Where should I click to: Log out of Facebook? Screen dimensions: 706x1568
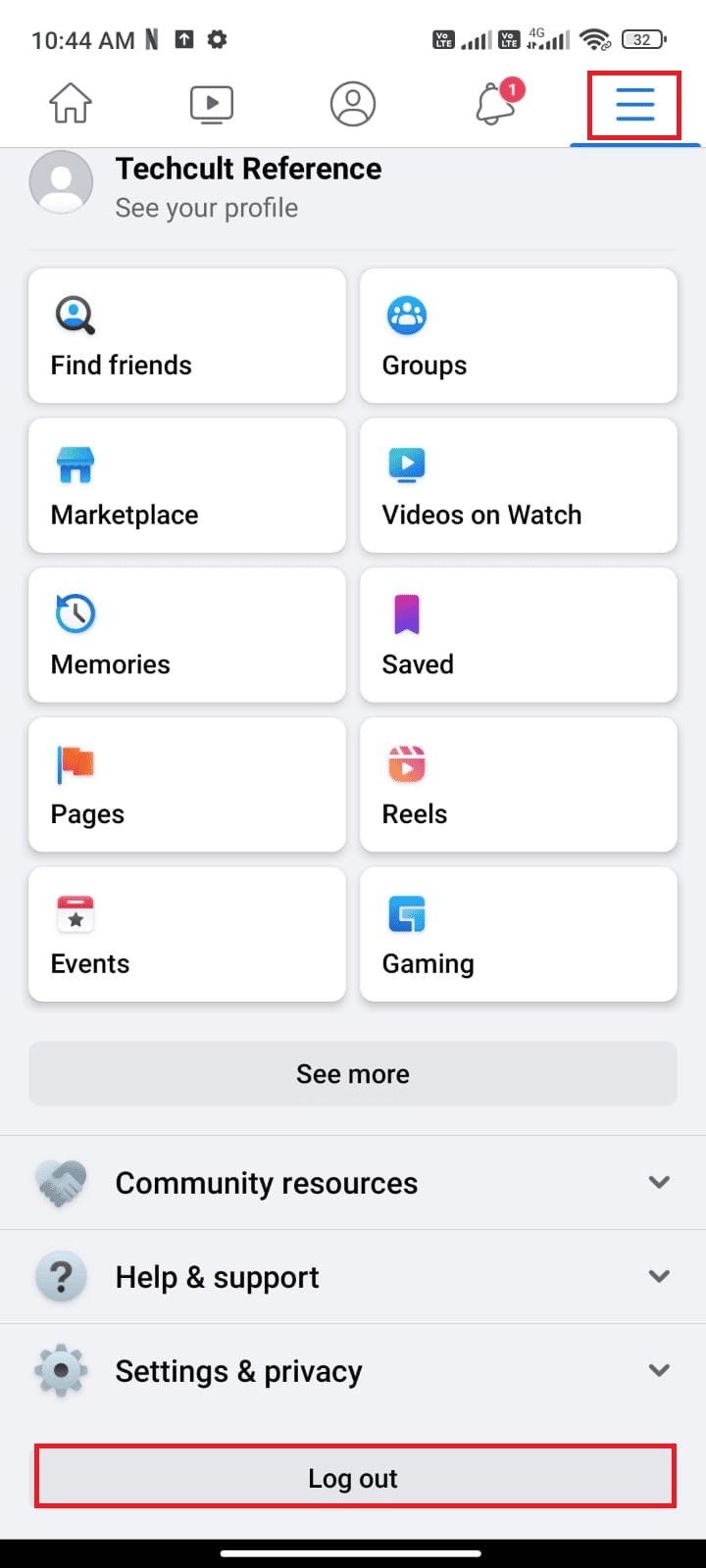(353, 1477)
